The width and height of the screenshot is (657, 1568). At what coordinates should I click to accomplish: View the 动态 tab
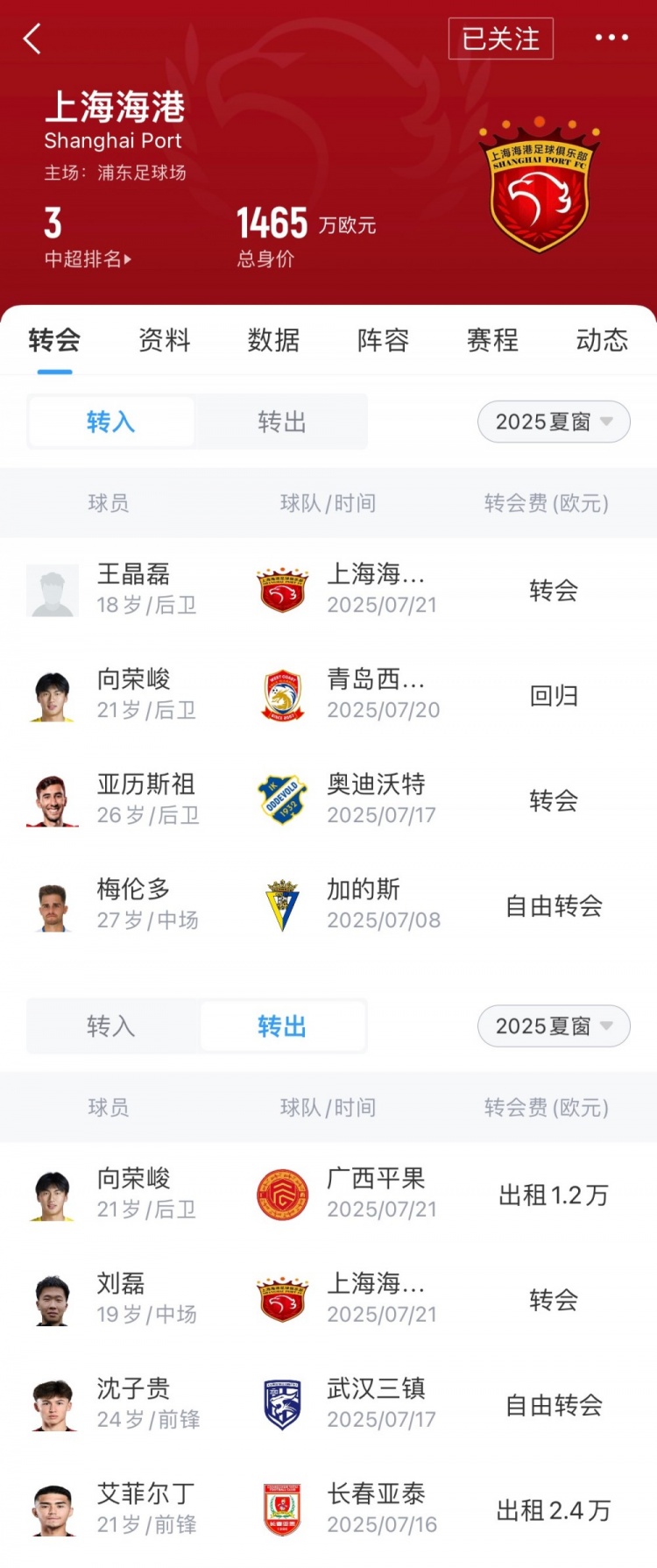pos(602,340)
